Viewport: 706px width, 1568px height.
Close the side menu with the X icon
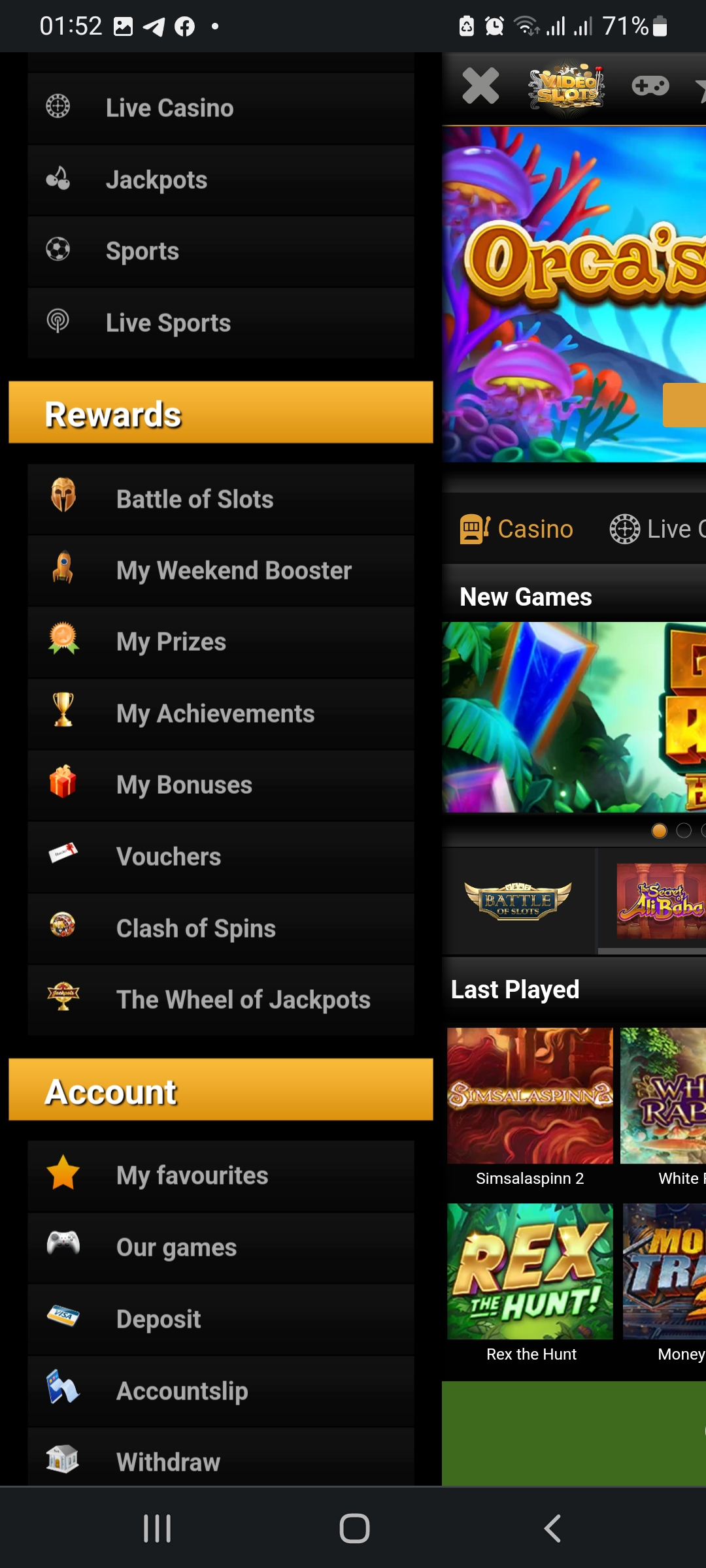click(480, 86)
